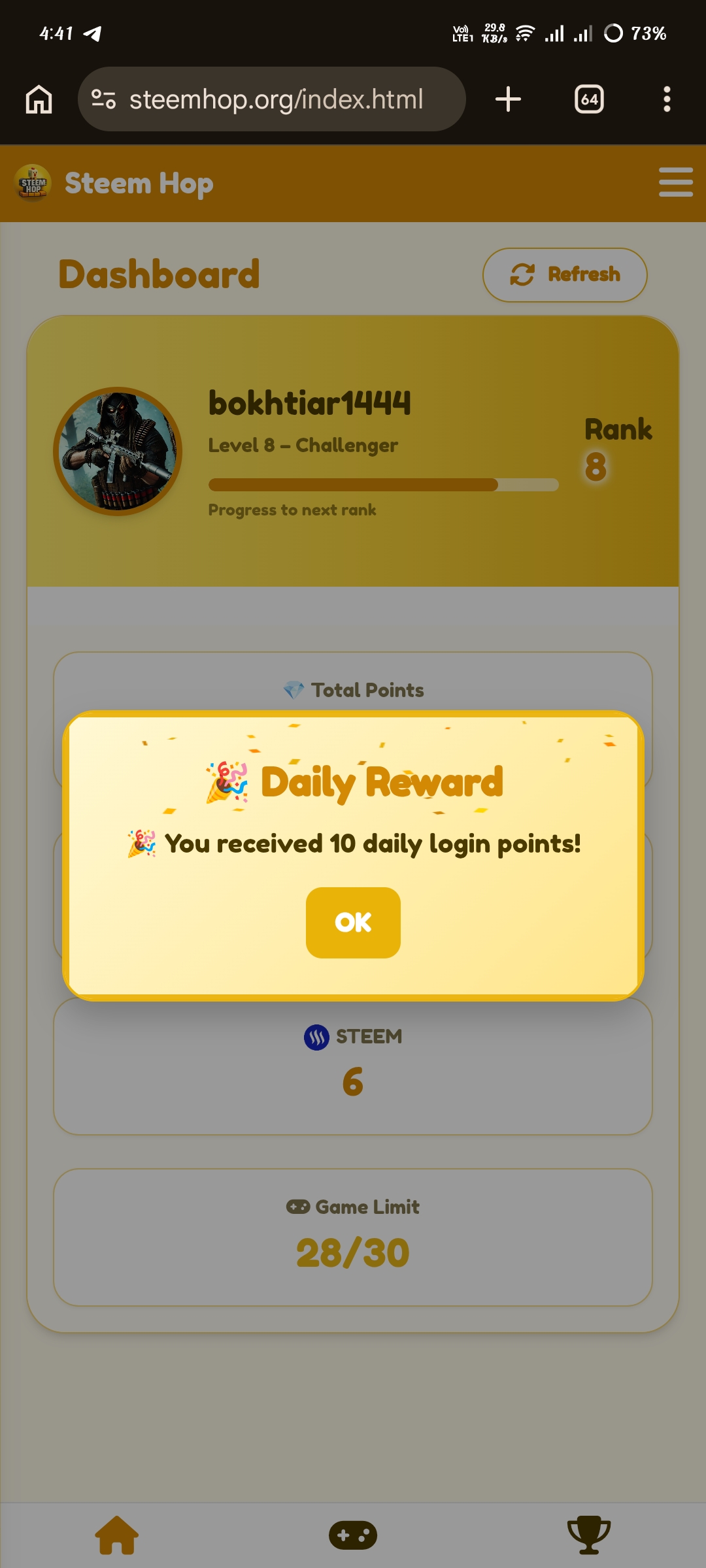706x1568 pixels.
Task: Open the browser overflow menu
Action: pos(667,99)
